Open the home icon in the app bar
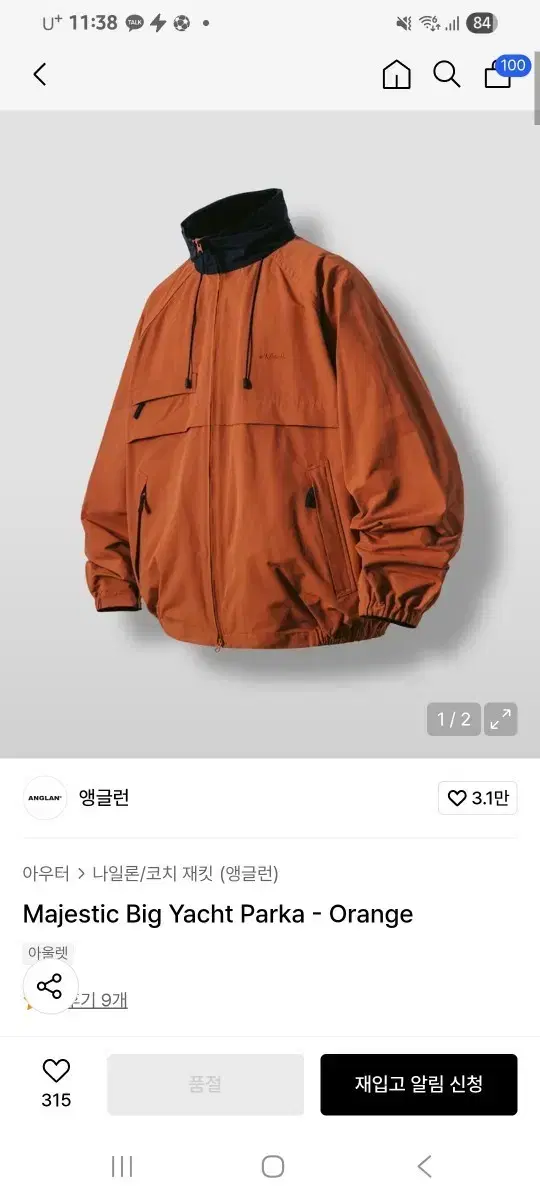Image resolution: width=540 pixels, height=1200 pixels. coord(397,75)
